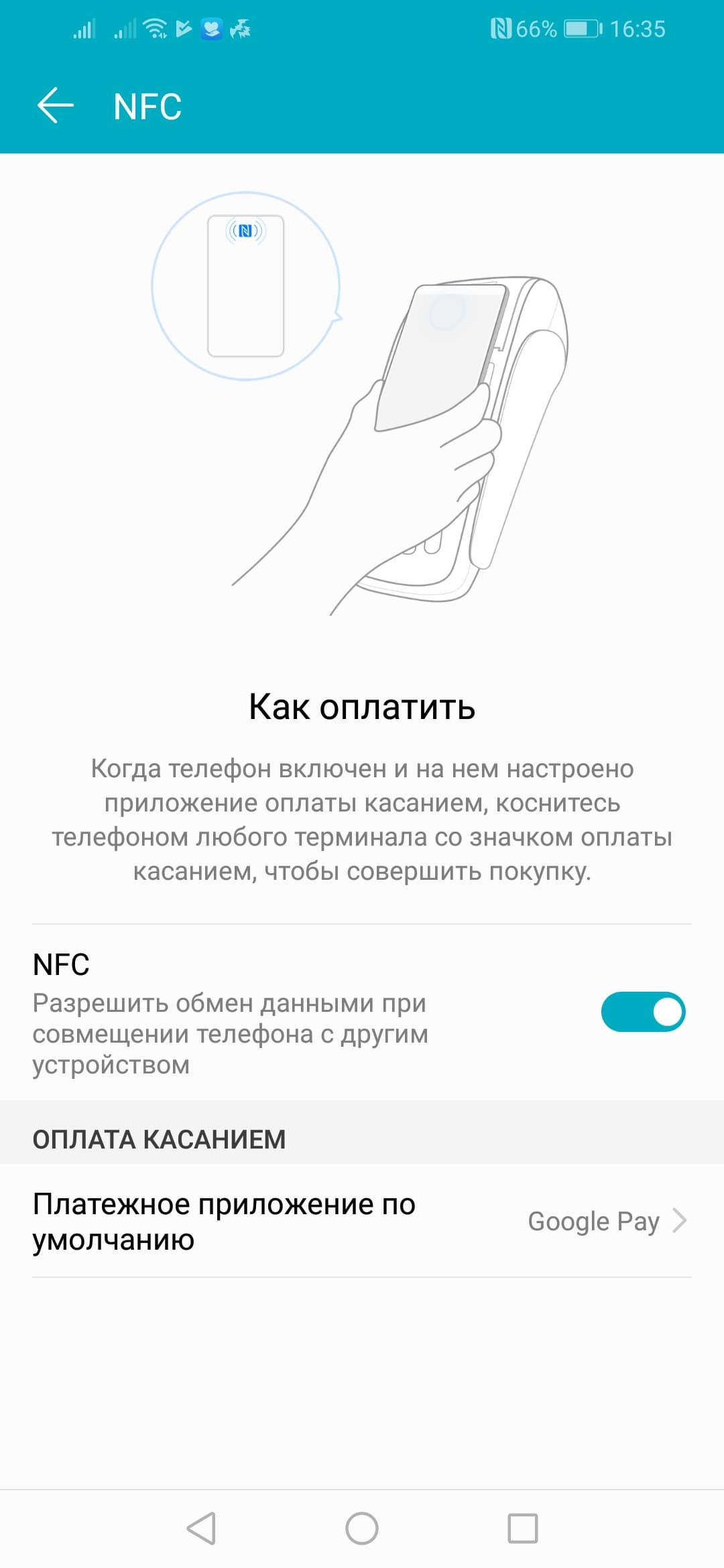Tap the system home button
This screenshot has height=1568, width=724.
pos(362,1528)
